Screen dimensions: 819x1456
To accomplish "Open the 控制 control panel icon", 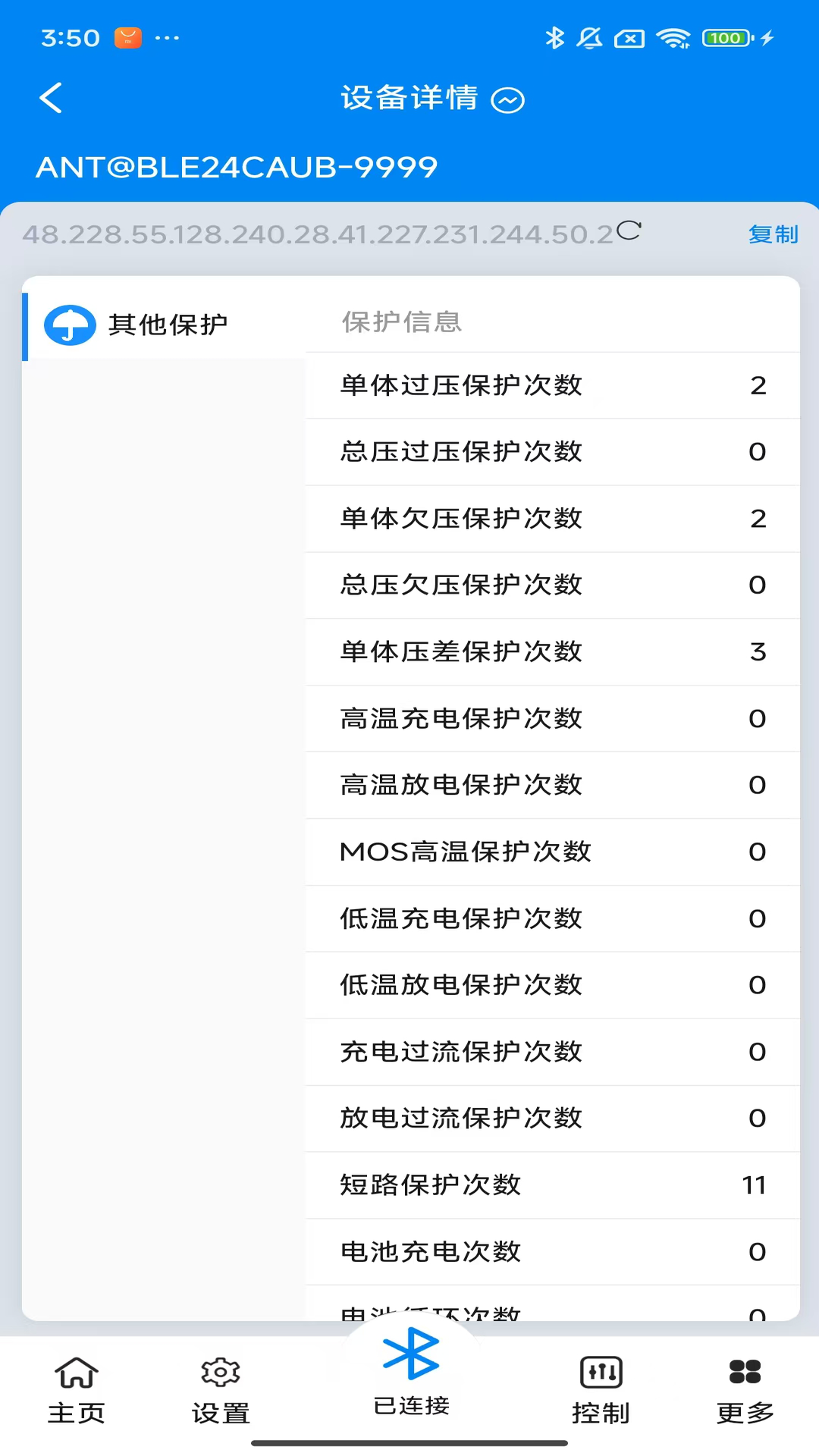I will (601, 1373).
